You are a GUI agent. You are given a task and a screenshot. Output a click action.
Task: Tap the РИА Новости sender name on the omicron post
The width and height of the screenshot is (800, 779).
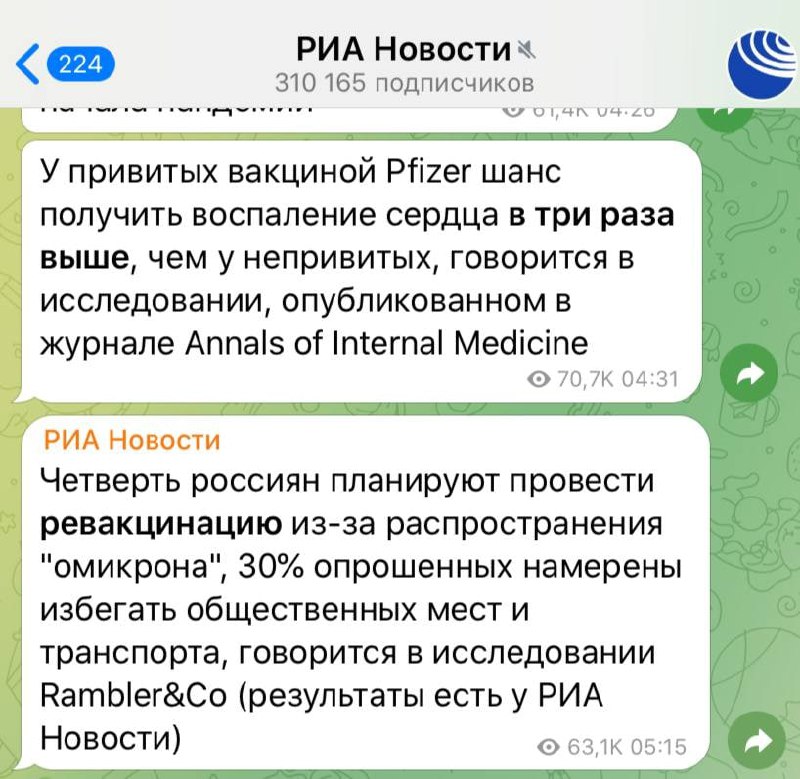[131, 439]
